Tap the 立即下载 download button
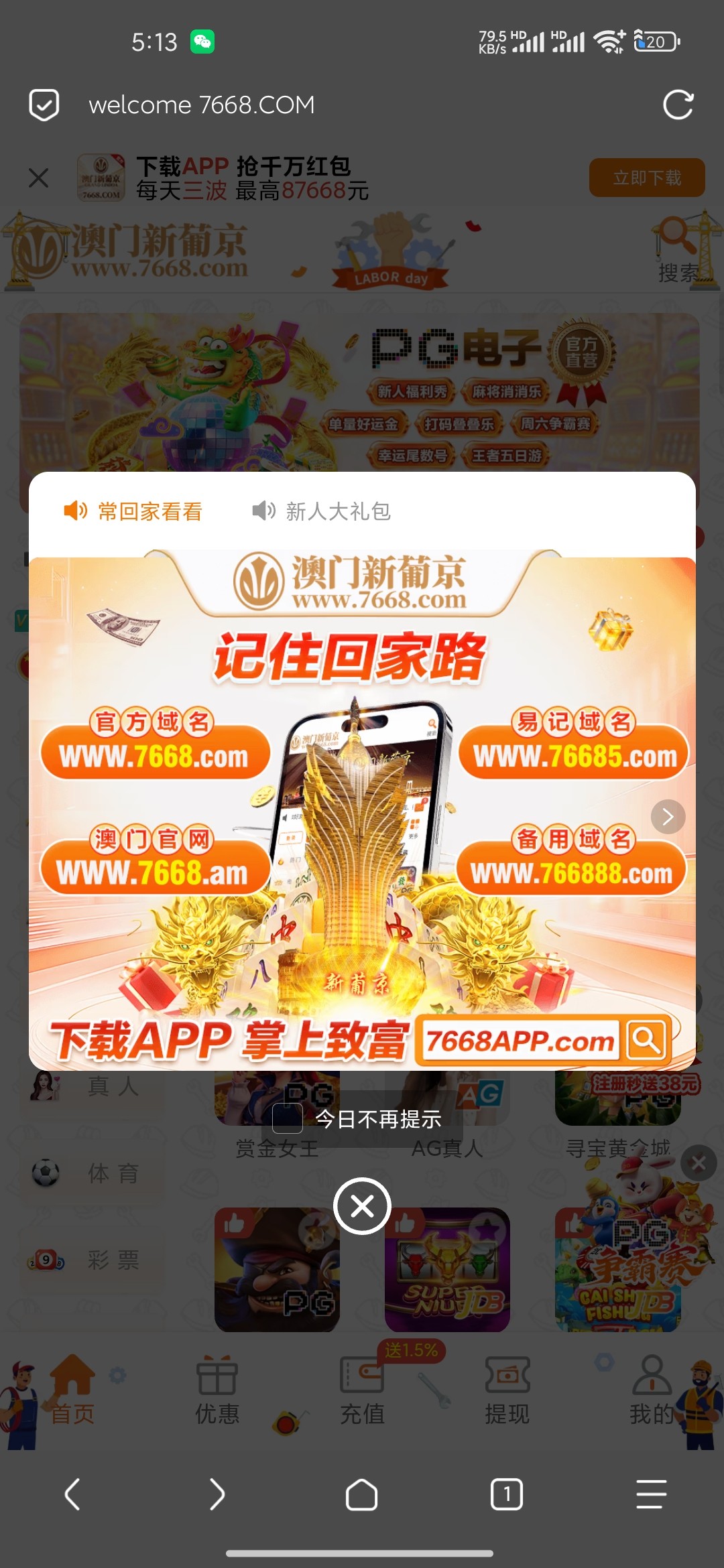724x1568 pixels. pyautogui.click(x=646, y=178)
